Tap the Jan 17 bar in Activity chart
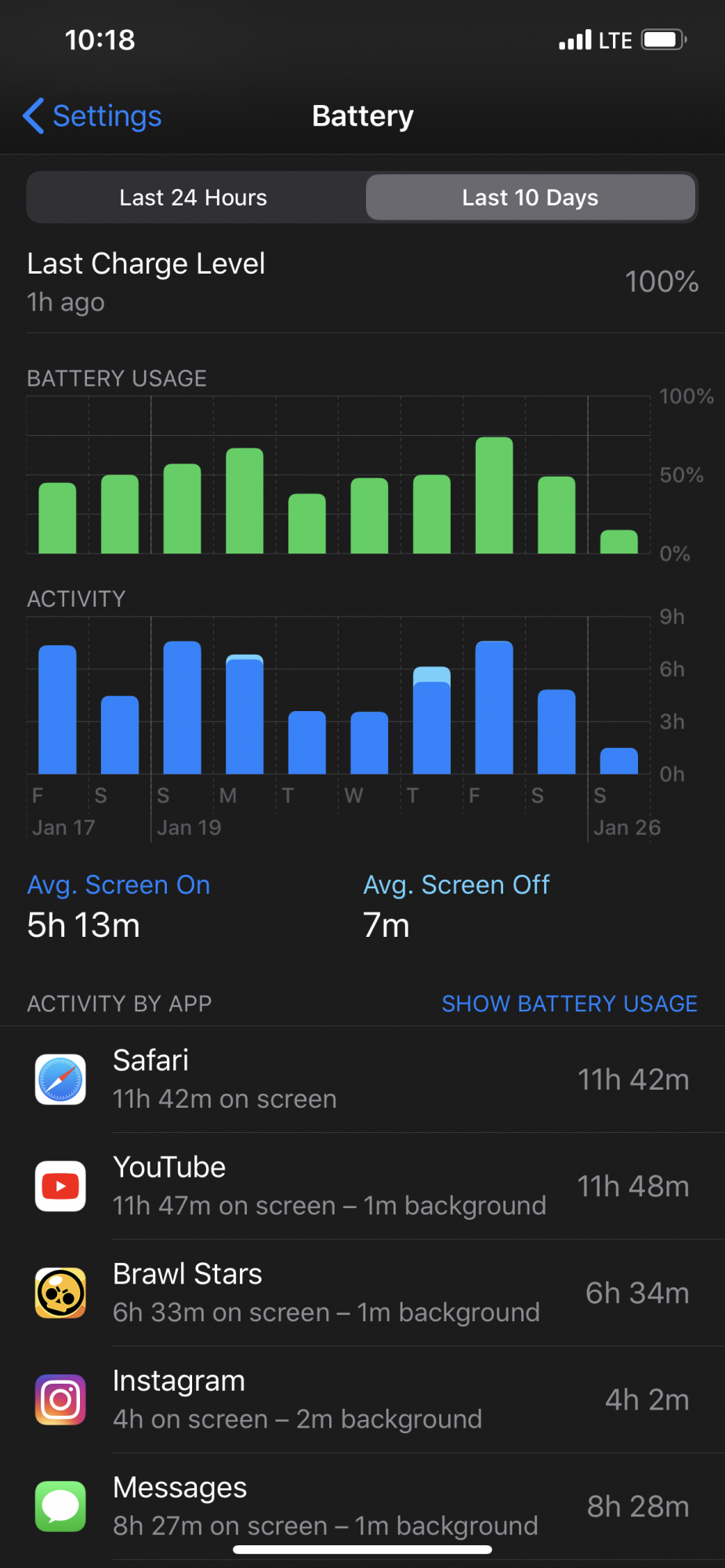The width and height of the screenshot is (725, 1568). click(x=57, y=710)
